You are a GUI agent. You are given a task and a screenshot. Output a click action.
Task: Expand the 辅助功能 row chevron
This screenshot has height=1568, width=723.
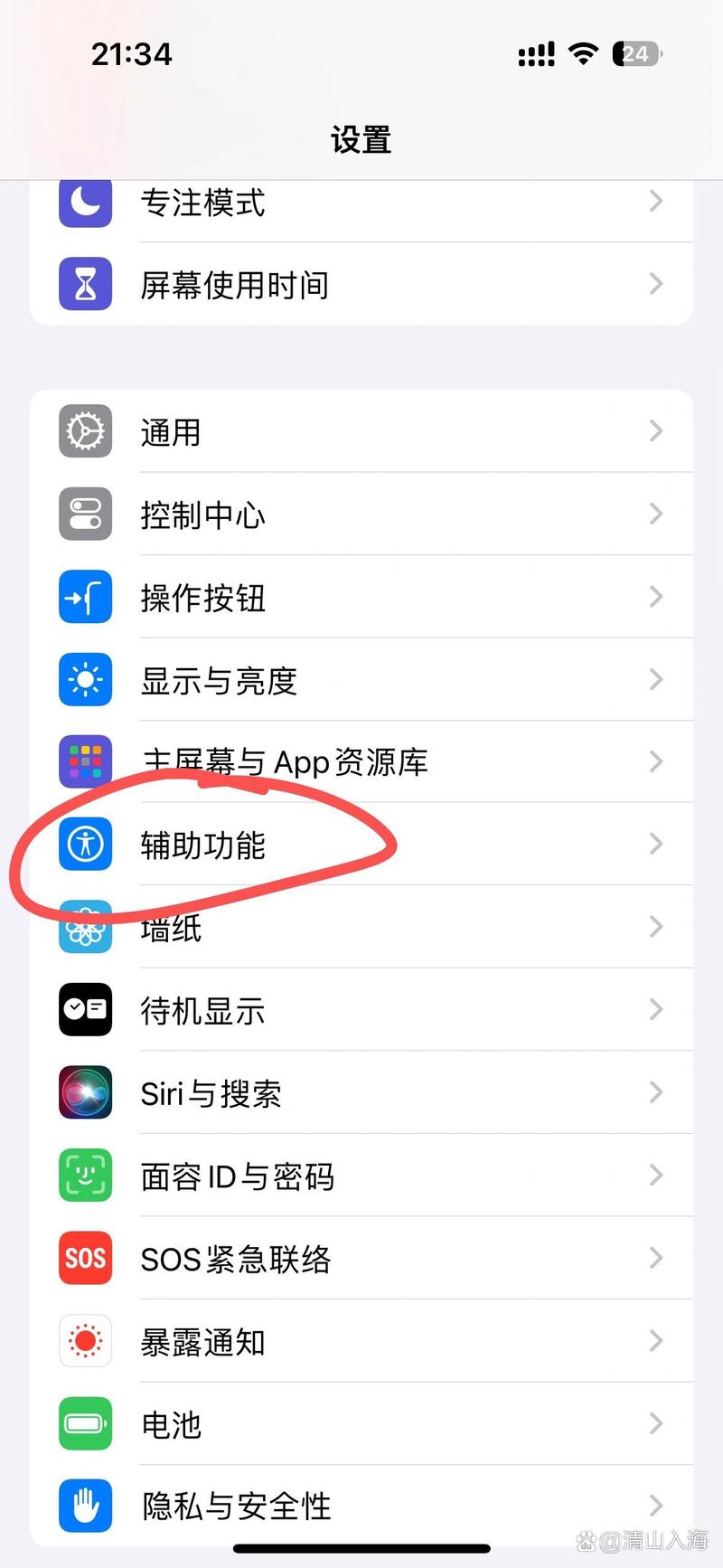click(x=656, y=844)
